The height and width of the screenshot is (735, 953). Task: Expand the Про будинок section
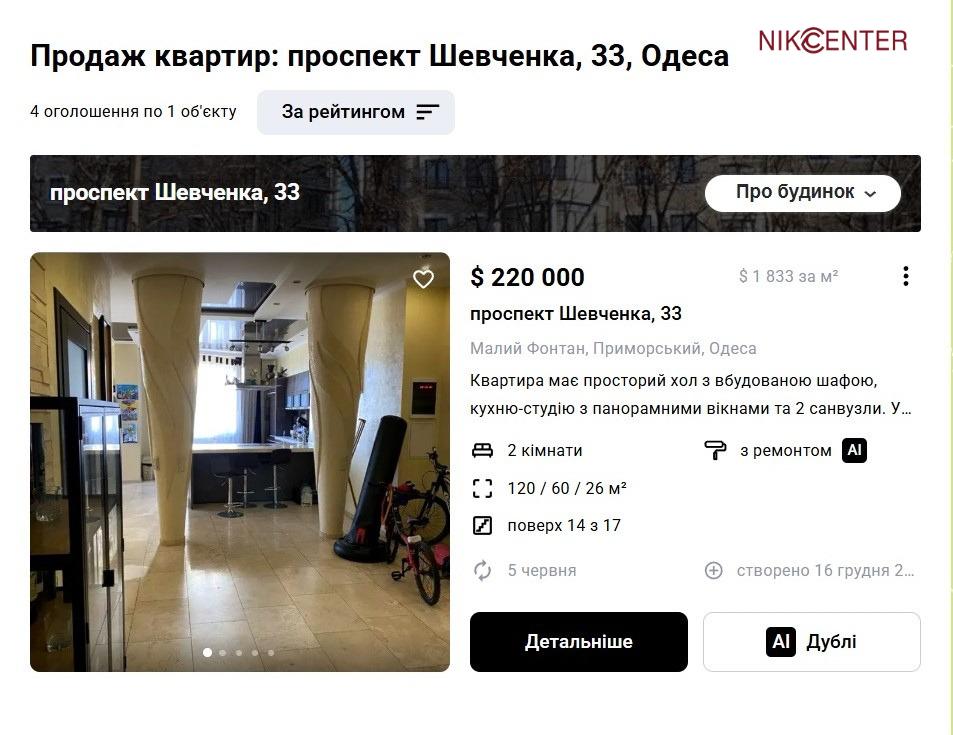(803, 193)
